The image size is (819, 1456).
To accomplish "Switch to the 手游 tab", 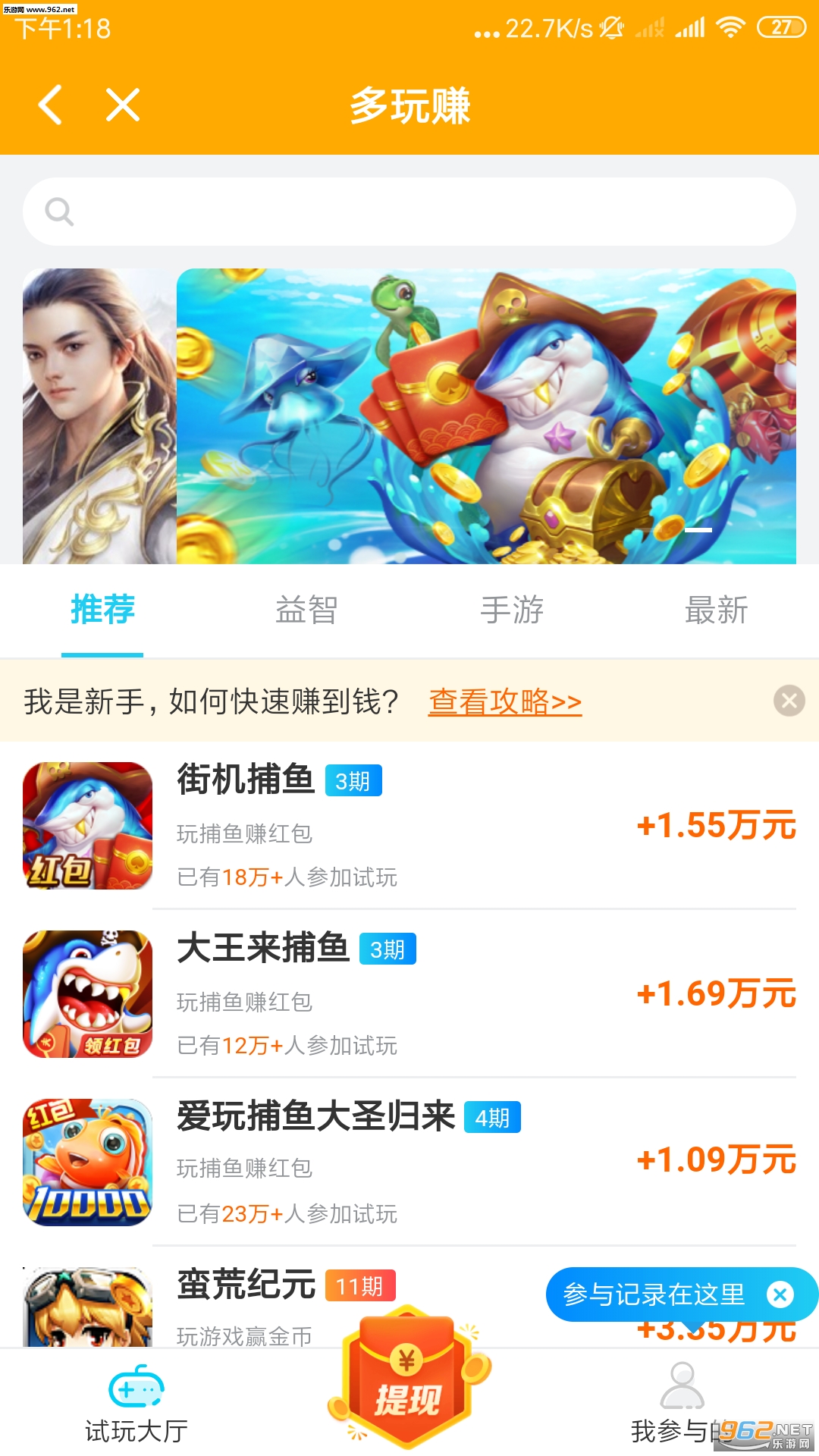I will [x=512, y=610].
